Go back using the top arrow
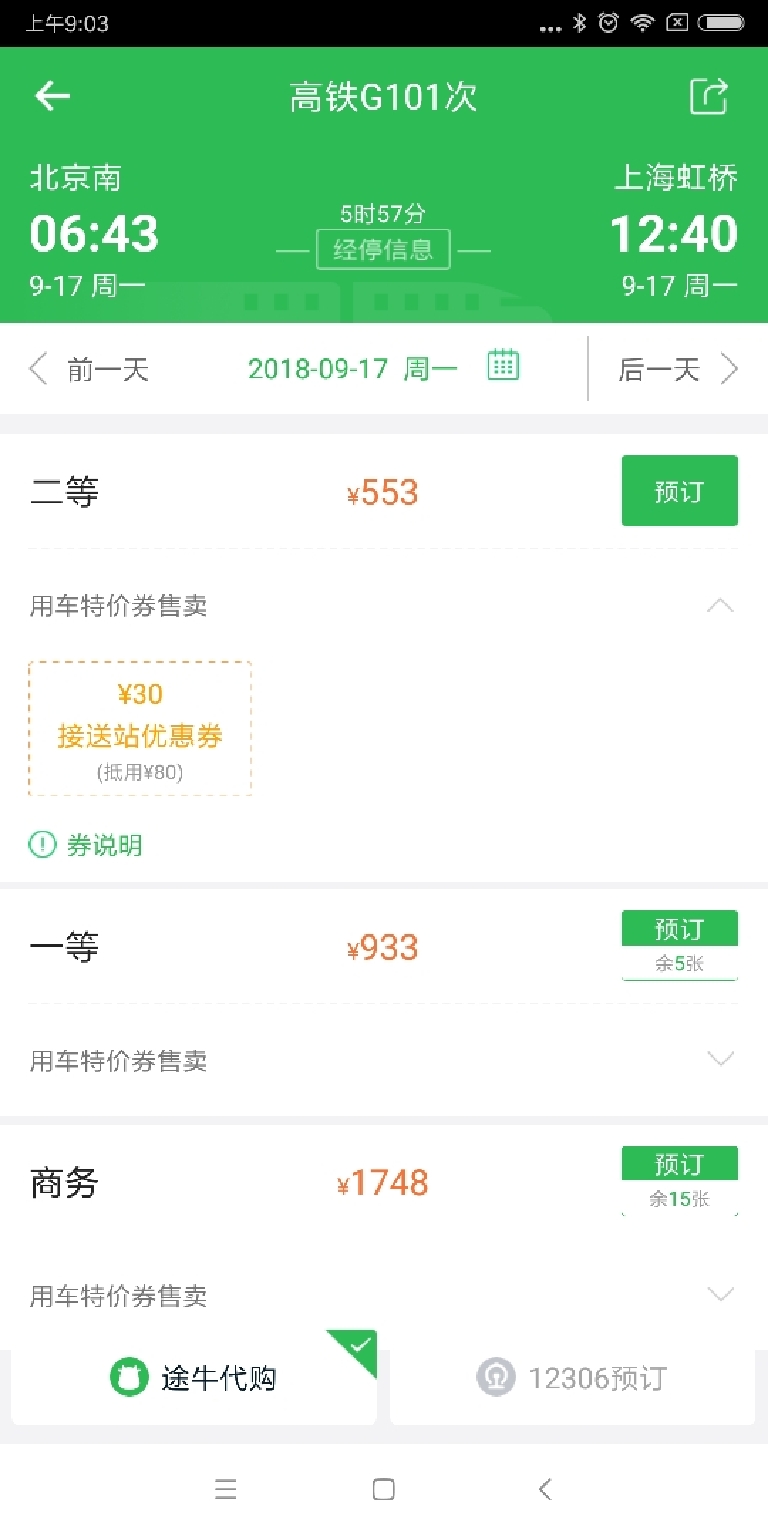 coord(52,96)
